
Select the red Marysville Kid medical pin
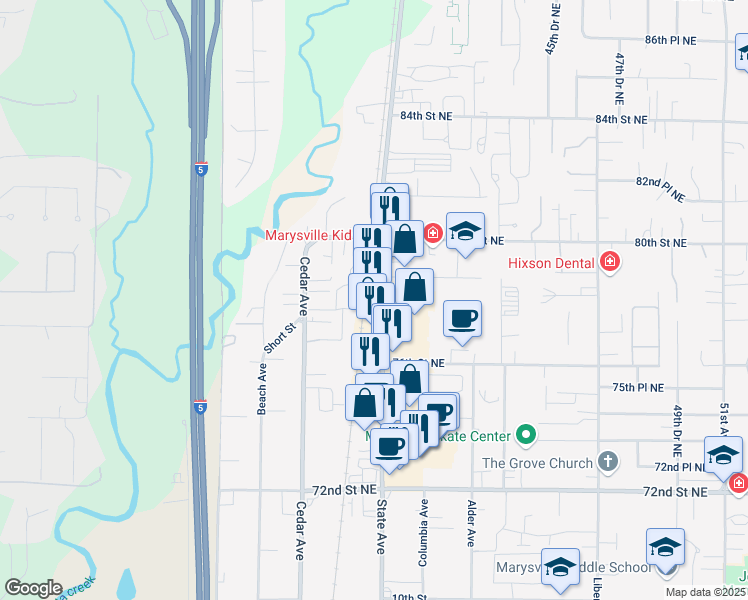[432, 235]
